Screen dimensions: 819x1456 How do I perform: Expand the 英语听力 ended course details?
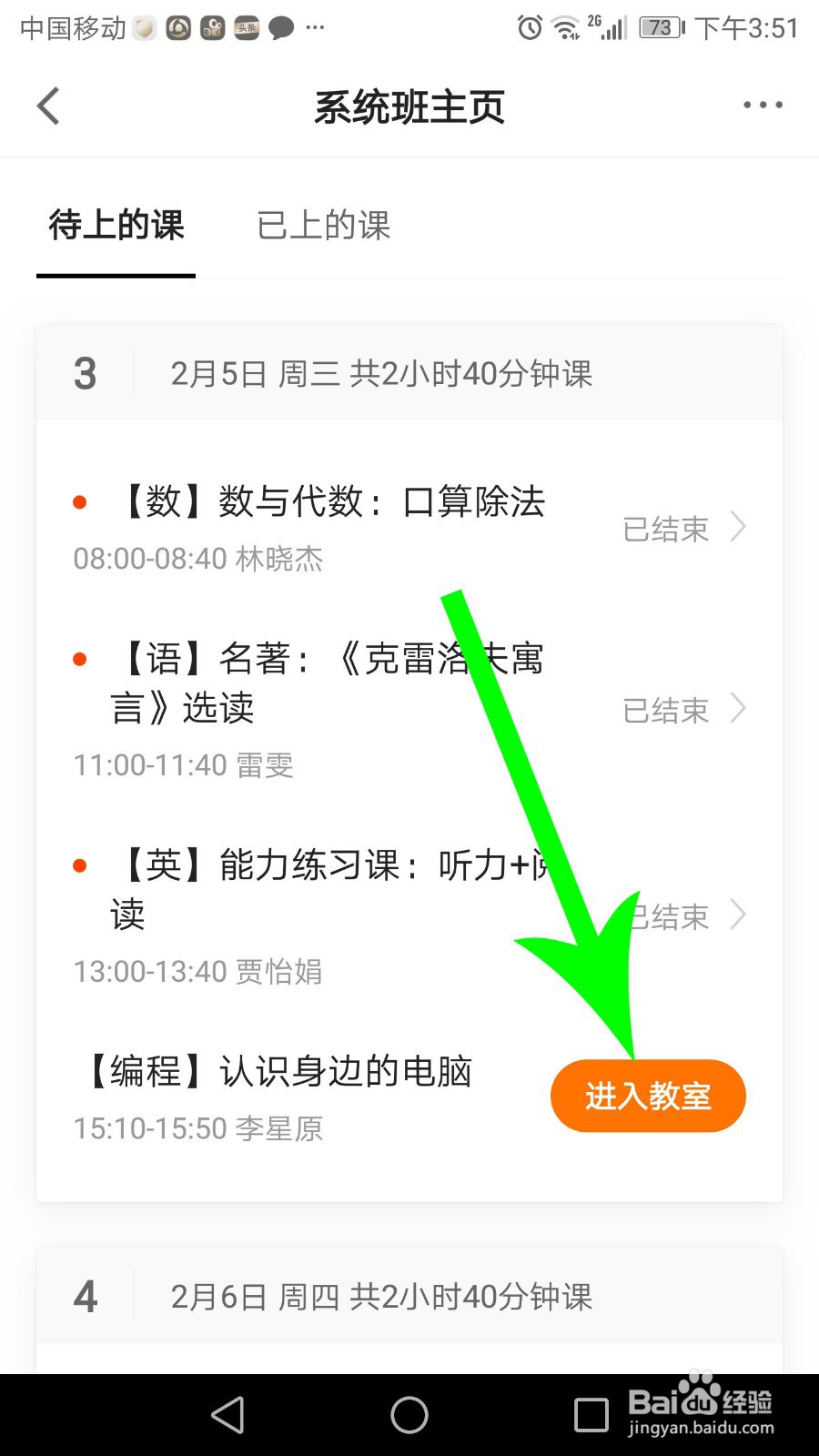point(739,915)
